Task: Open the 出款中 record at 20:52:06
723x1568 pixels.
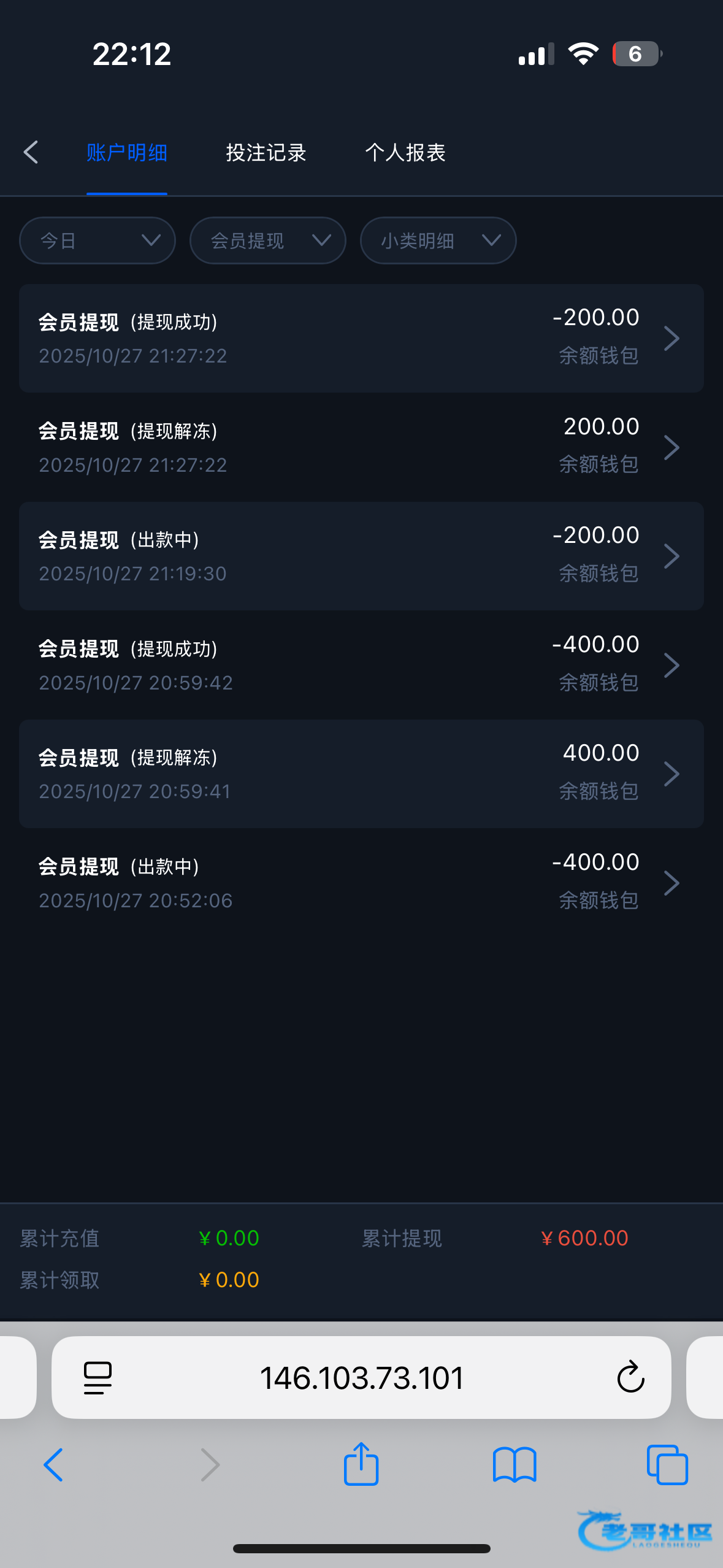Action: tap(361, 883)
